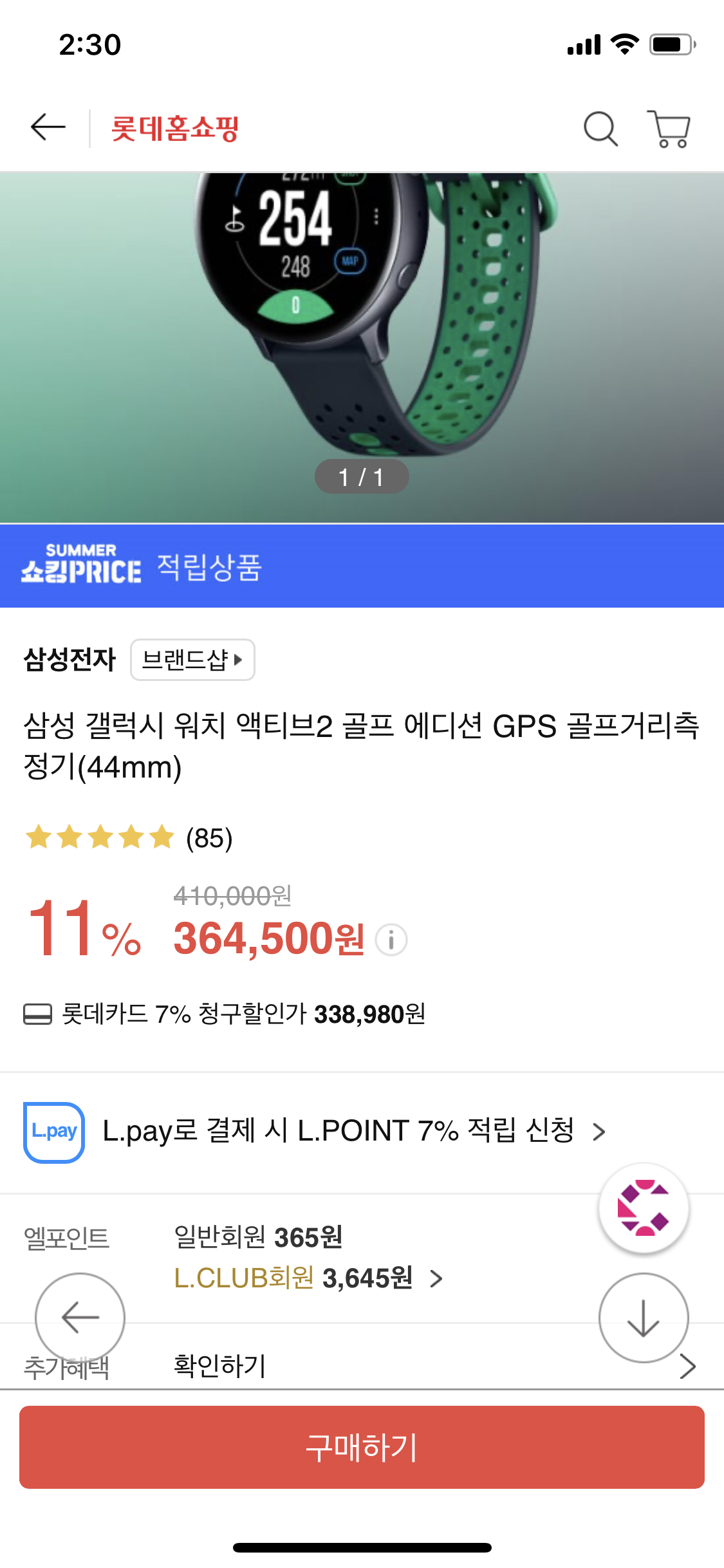Open L.CLUB회원 3,645원 details
724x1568 pixels.
tap(308, 1278)
